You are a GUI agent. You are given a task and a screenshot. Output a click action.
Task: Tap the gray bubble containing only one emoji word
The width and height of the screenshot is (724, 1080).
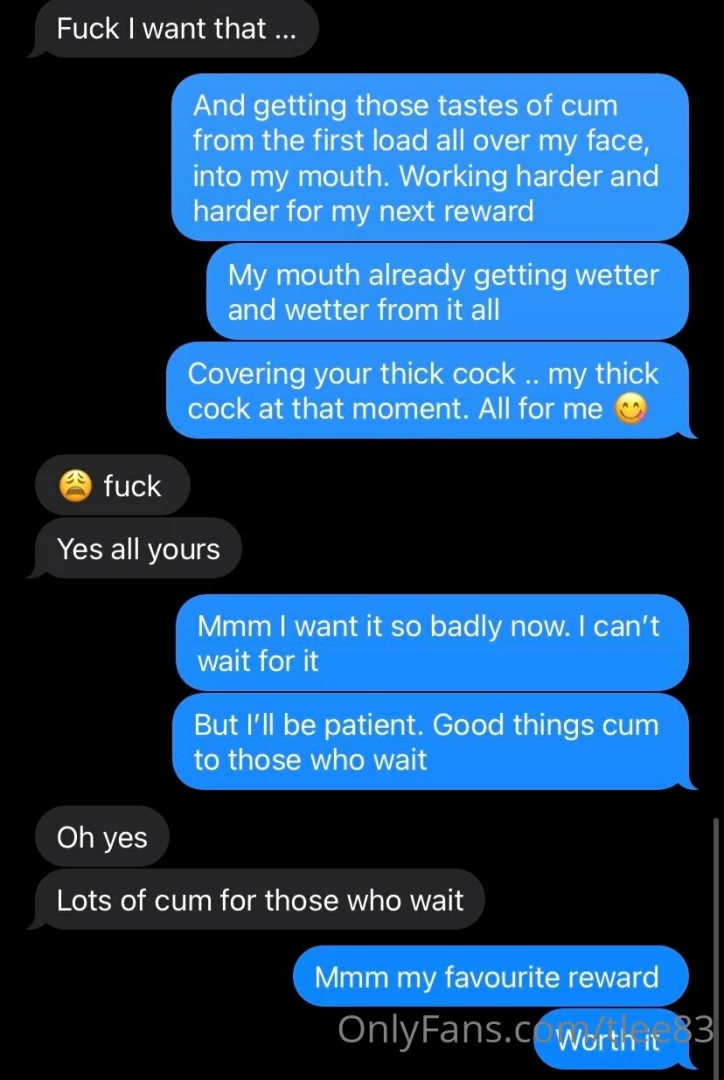(111, 486)
